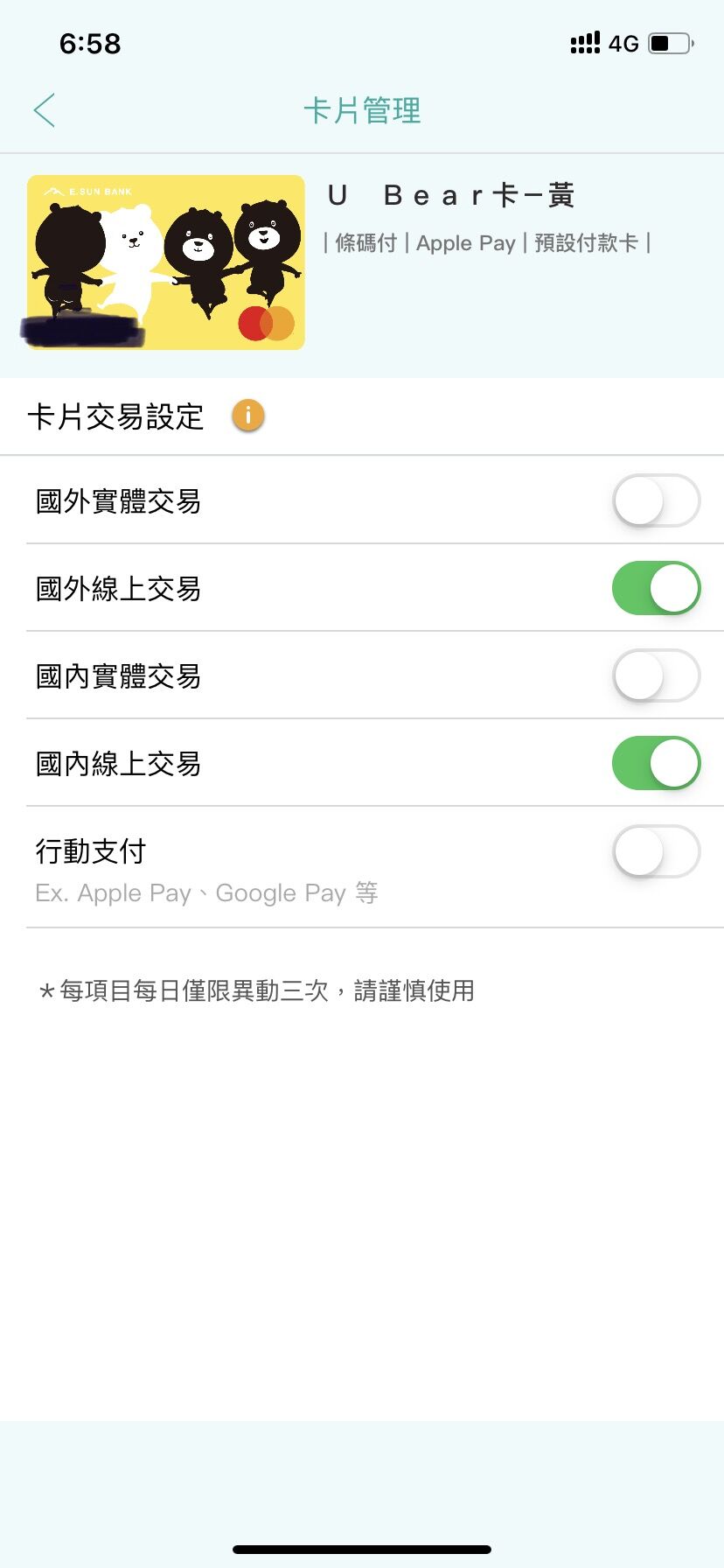Tap the U Bear card image
Viewport: 724px width, 1568px height.
coord(166,262)
